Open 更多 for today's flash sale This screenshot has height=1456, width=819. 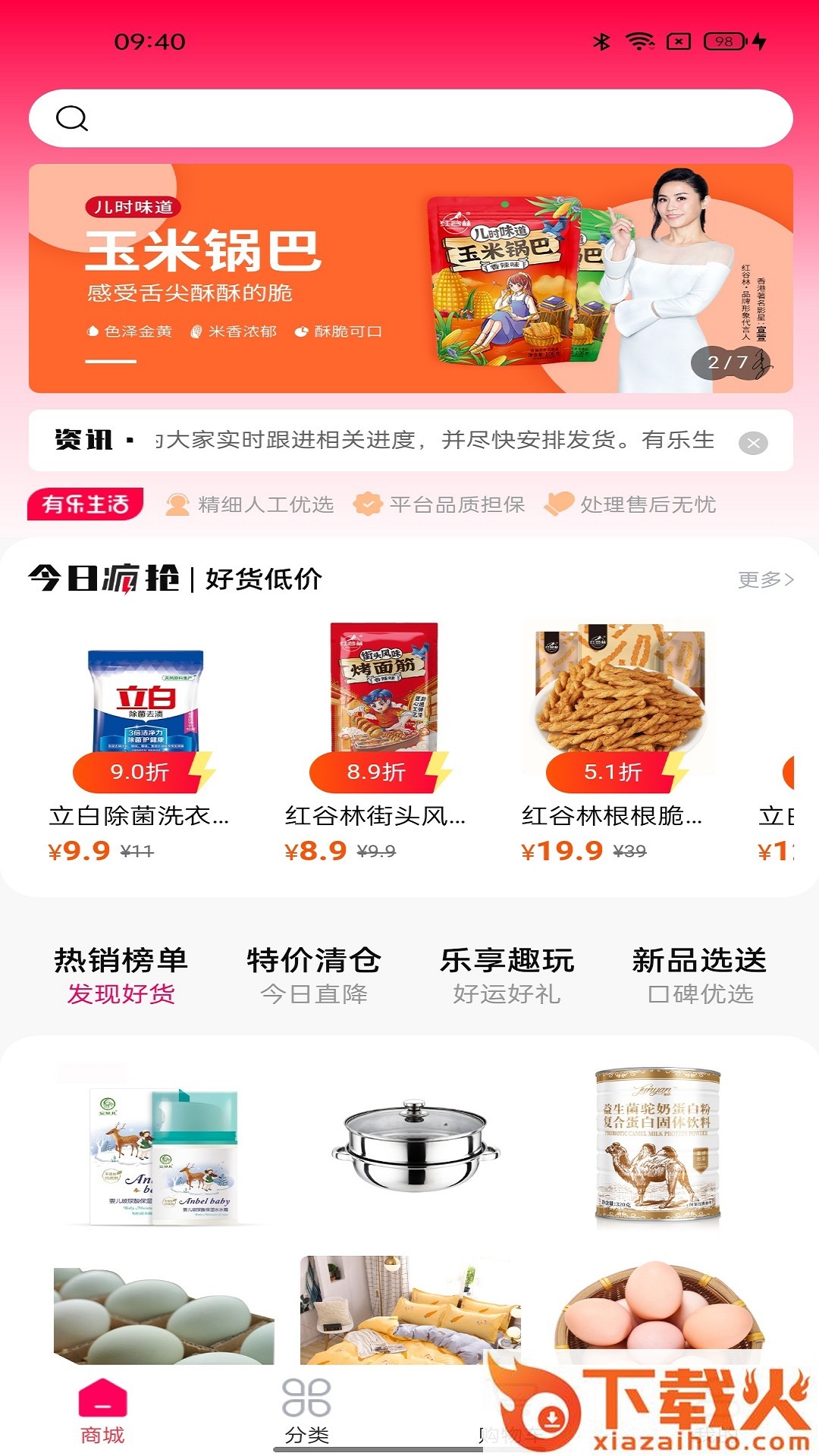point(765,579)
